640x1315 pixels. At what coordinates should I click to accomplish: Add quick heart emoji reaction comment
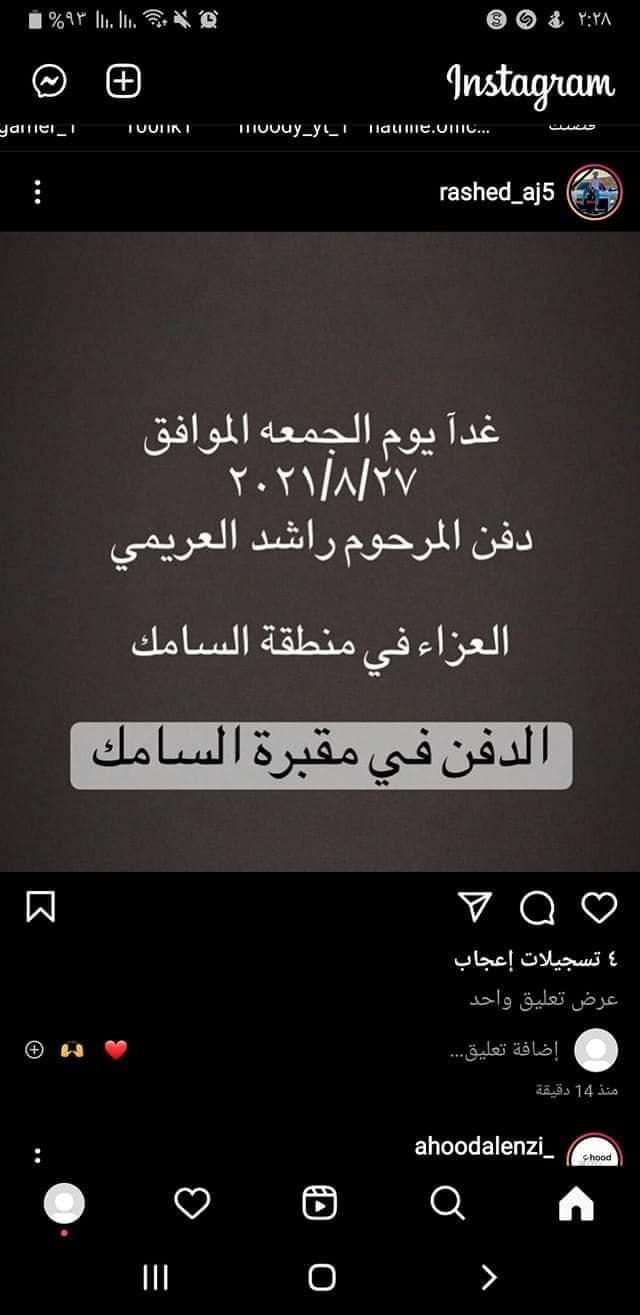click(116, 1050)
